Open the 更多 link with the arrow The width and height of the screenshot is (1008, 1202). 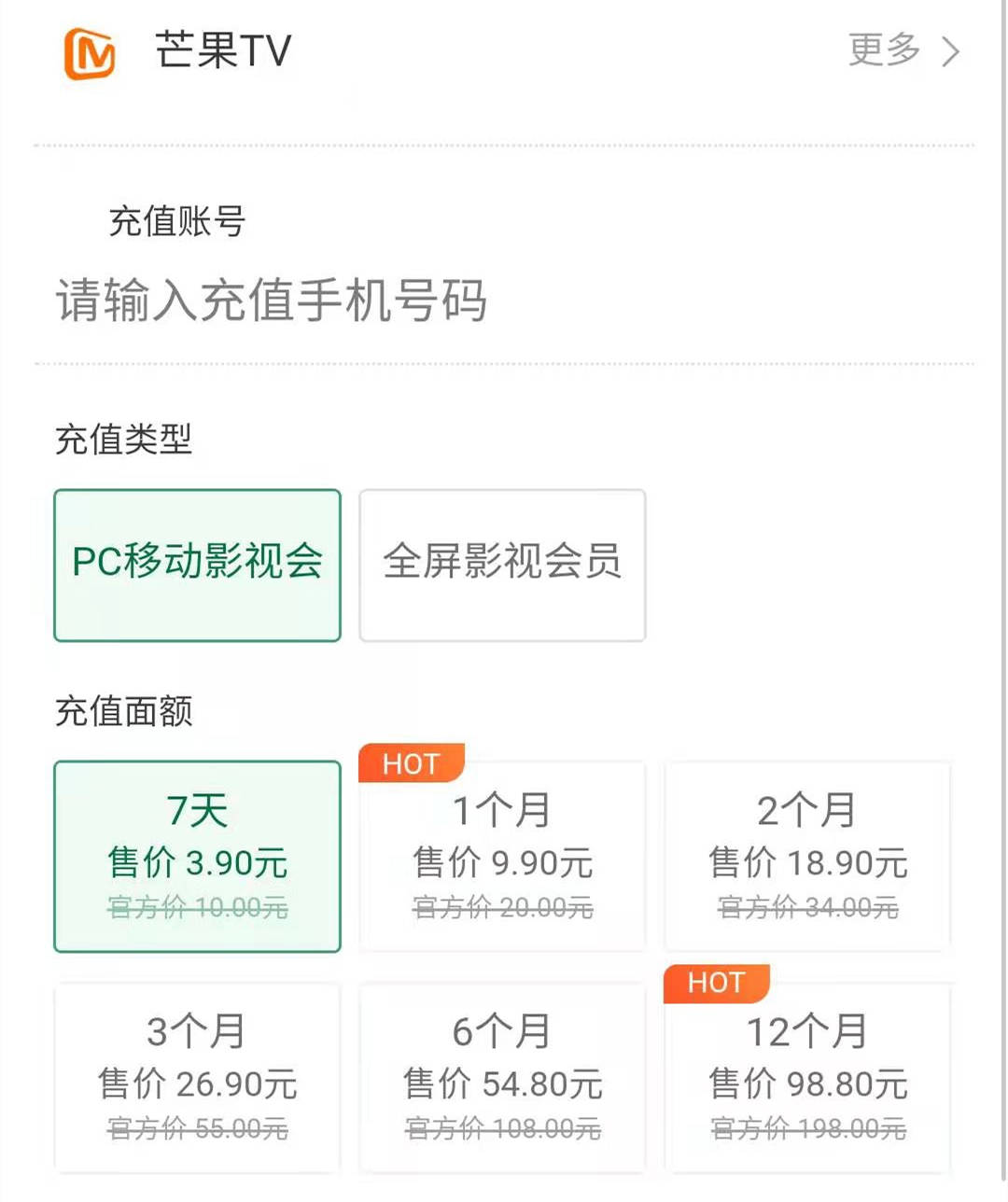pos(903,50)
